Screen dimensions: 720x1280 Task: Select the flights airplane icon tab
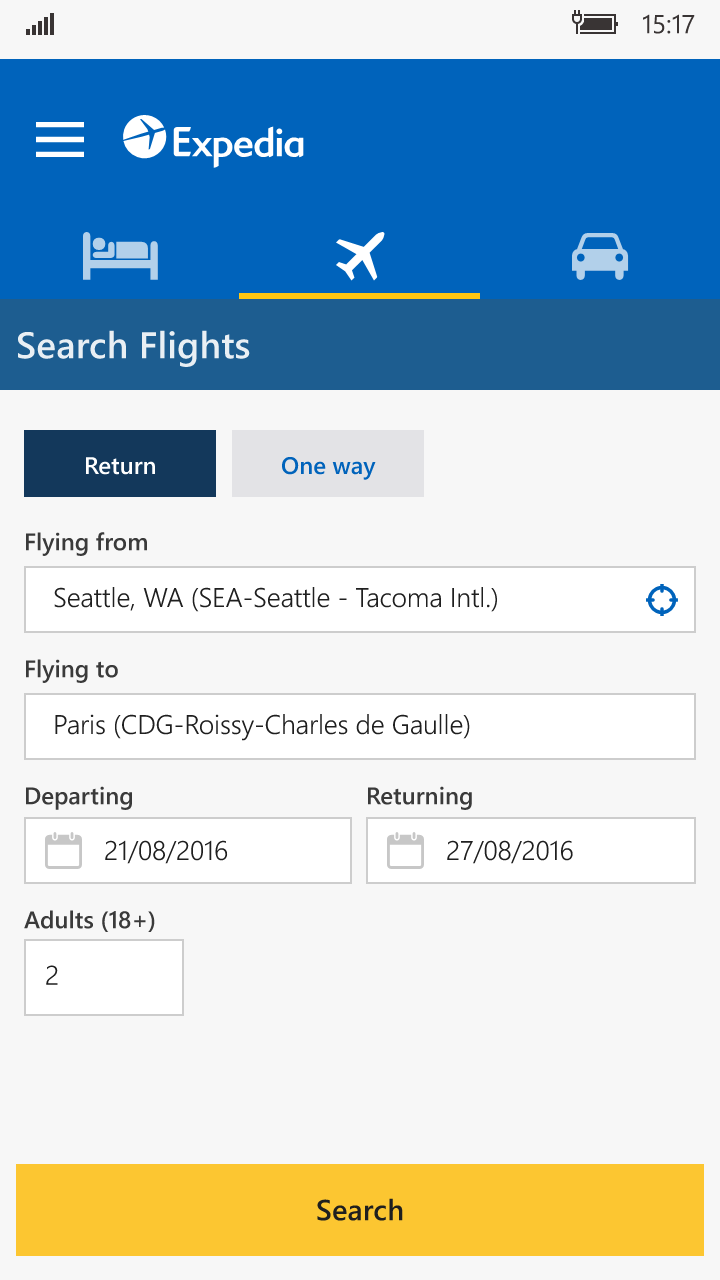pos(359,252)
